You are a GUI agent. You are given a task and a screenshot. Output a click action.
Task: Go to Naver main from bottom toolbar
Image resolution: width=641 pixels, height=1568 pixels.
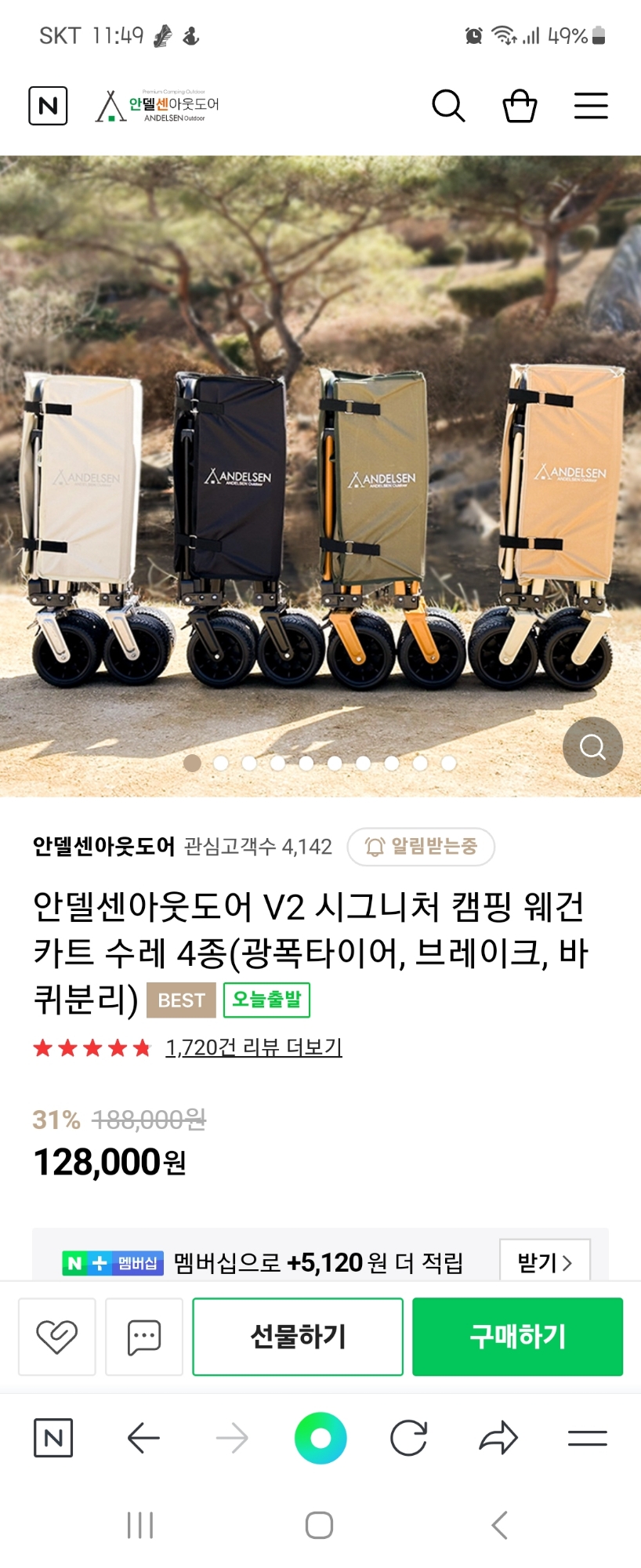(53, 1438)
